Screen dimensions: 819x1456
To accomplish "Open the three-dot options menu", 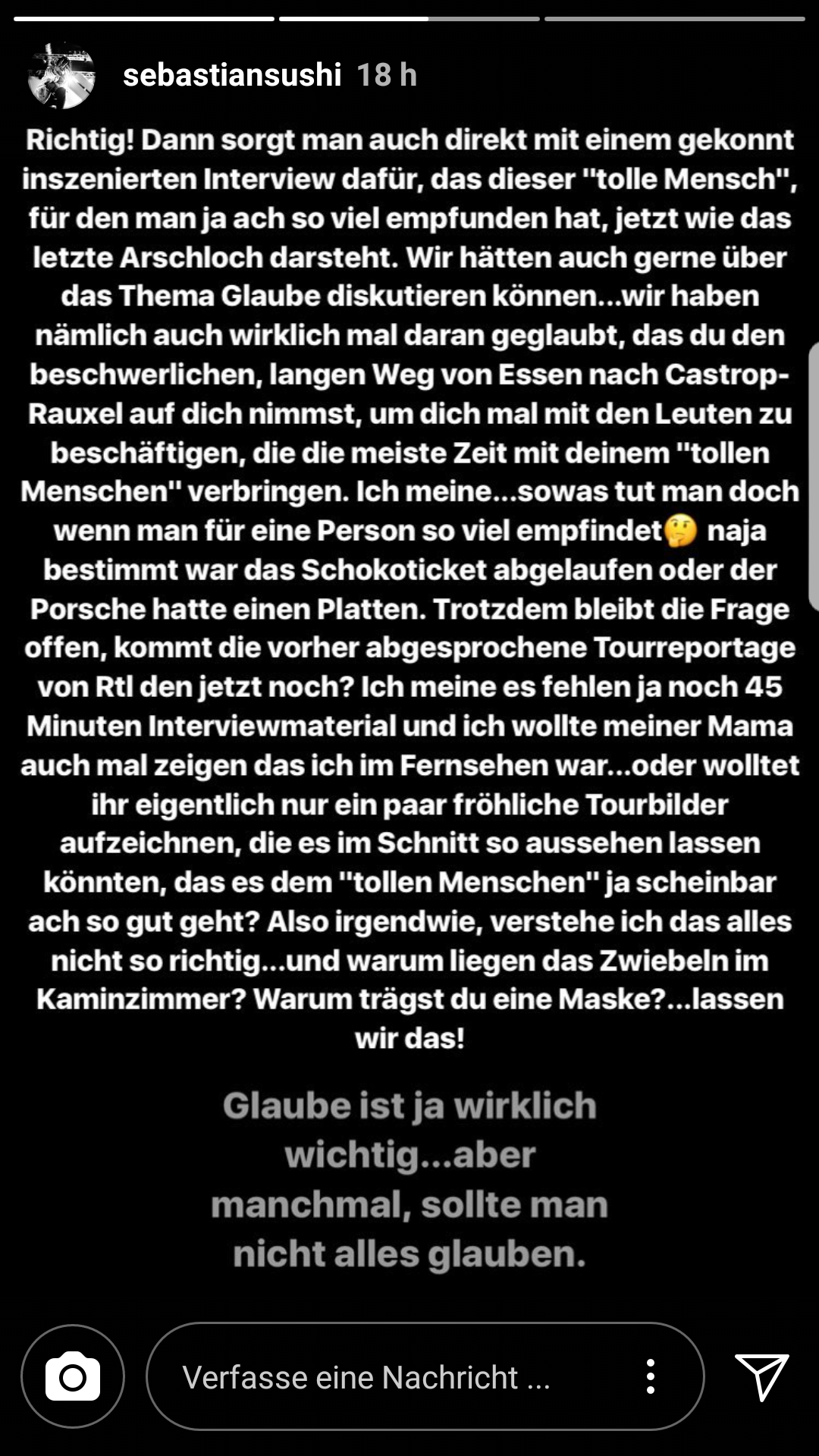I will pos(650,1376).
